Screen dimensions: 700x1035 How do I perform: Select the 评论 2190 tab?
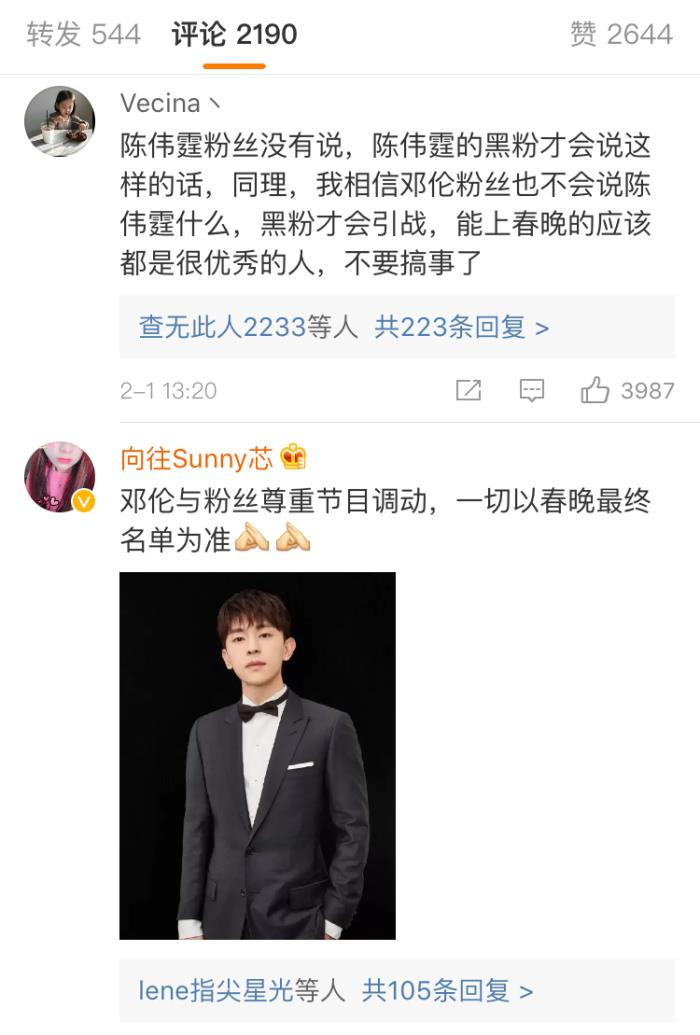pos(234,34)
